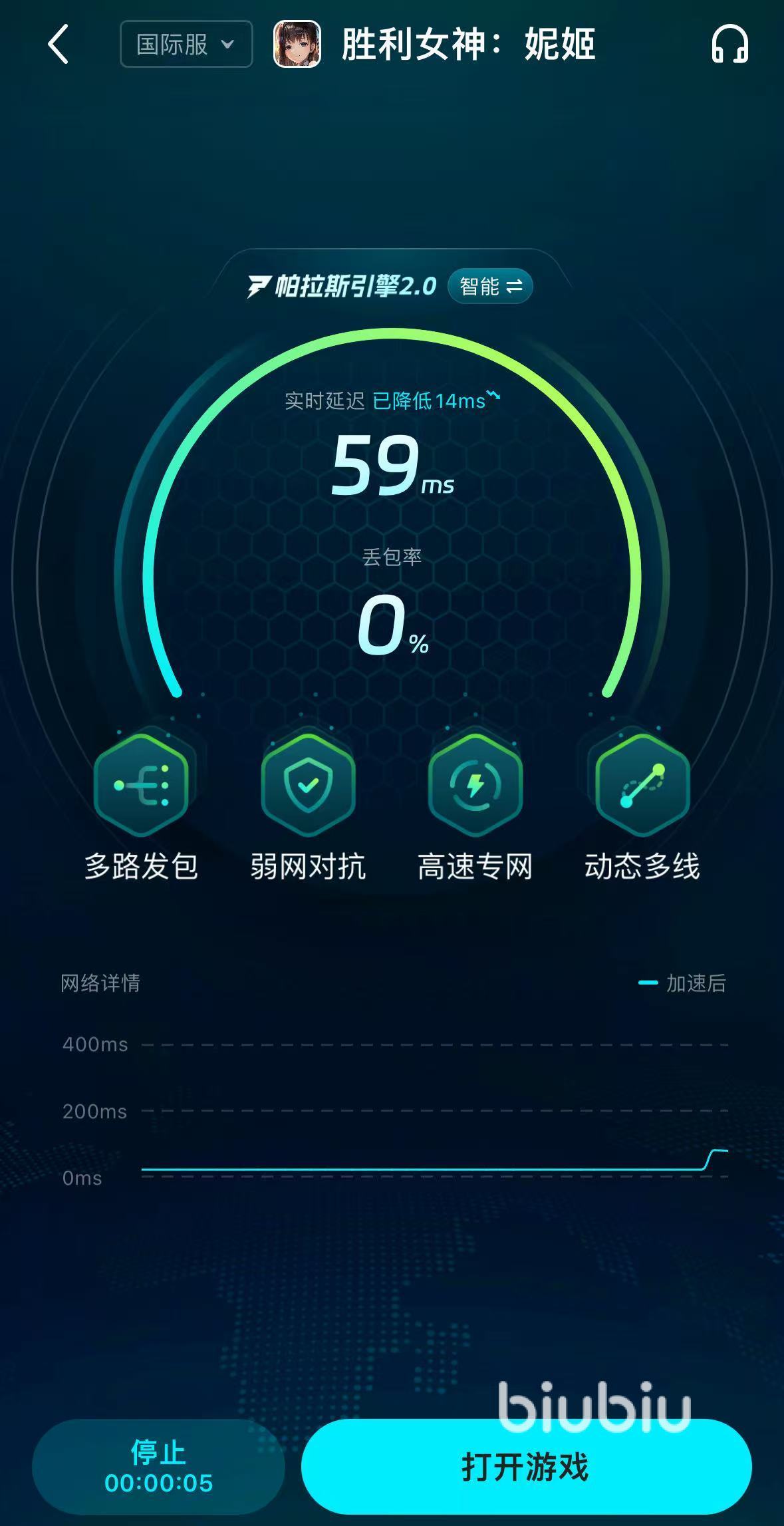Stop acceleration with 停止 button
This screenshot has height=1526, width=784.
(158, 1467)
